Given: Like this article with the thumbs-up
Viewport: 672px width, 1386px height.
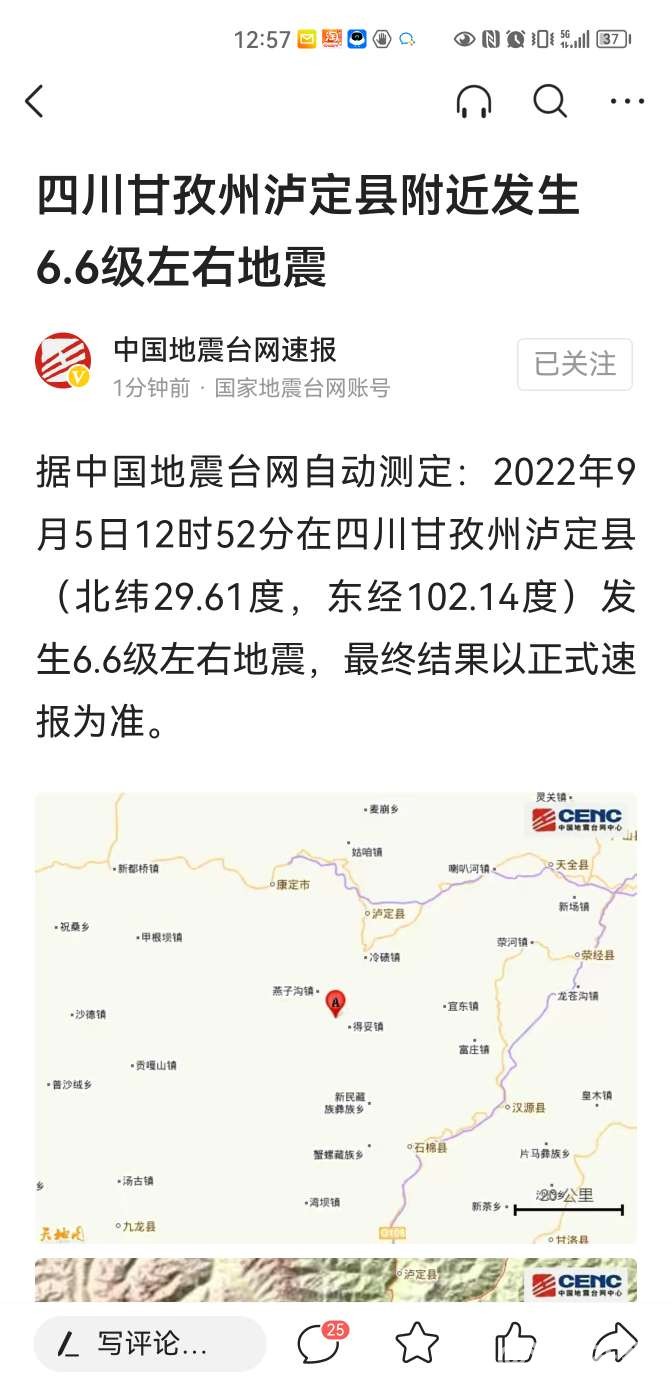Looking at the screenshot, I should (x=516, y=1343).
